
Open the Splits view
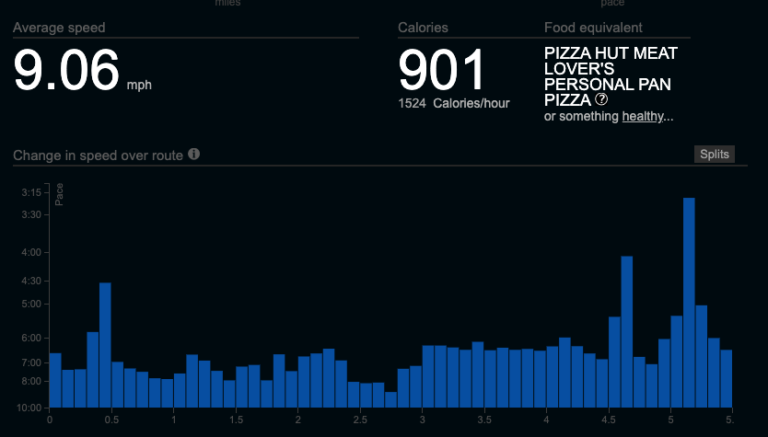point(714,154)
